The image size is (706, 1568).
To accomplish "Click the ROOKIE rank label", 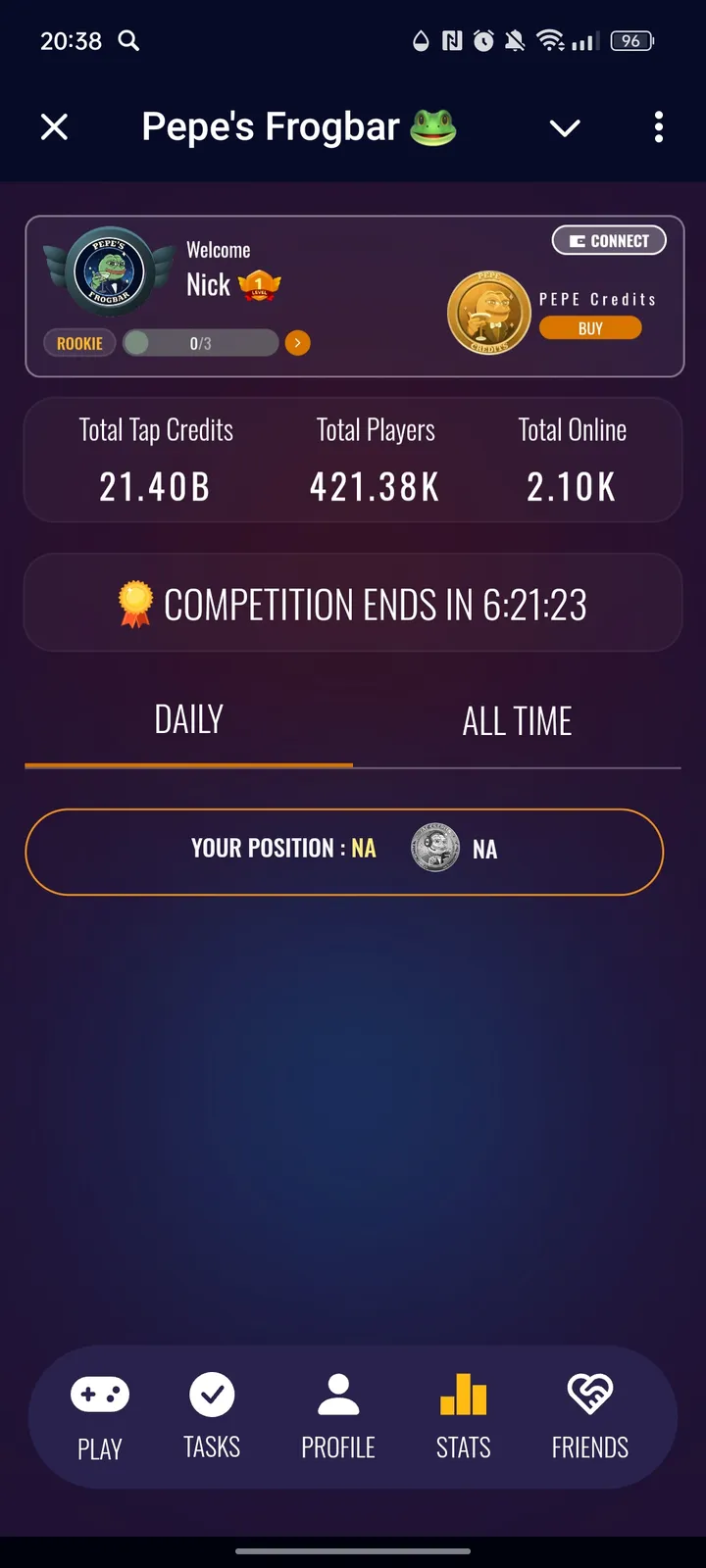I will pos(78,343).
